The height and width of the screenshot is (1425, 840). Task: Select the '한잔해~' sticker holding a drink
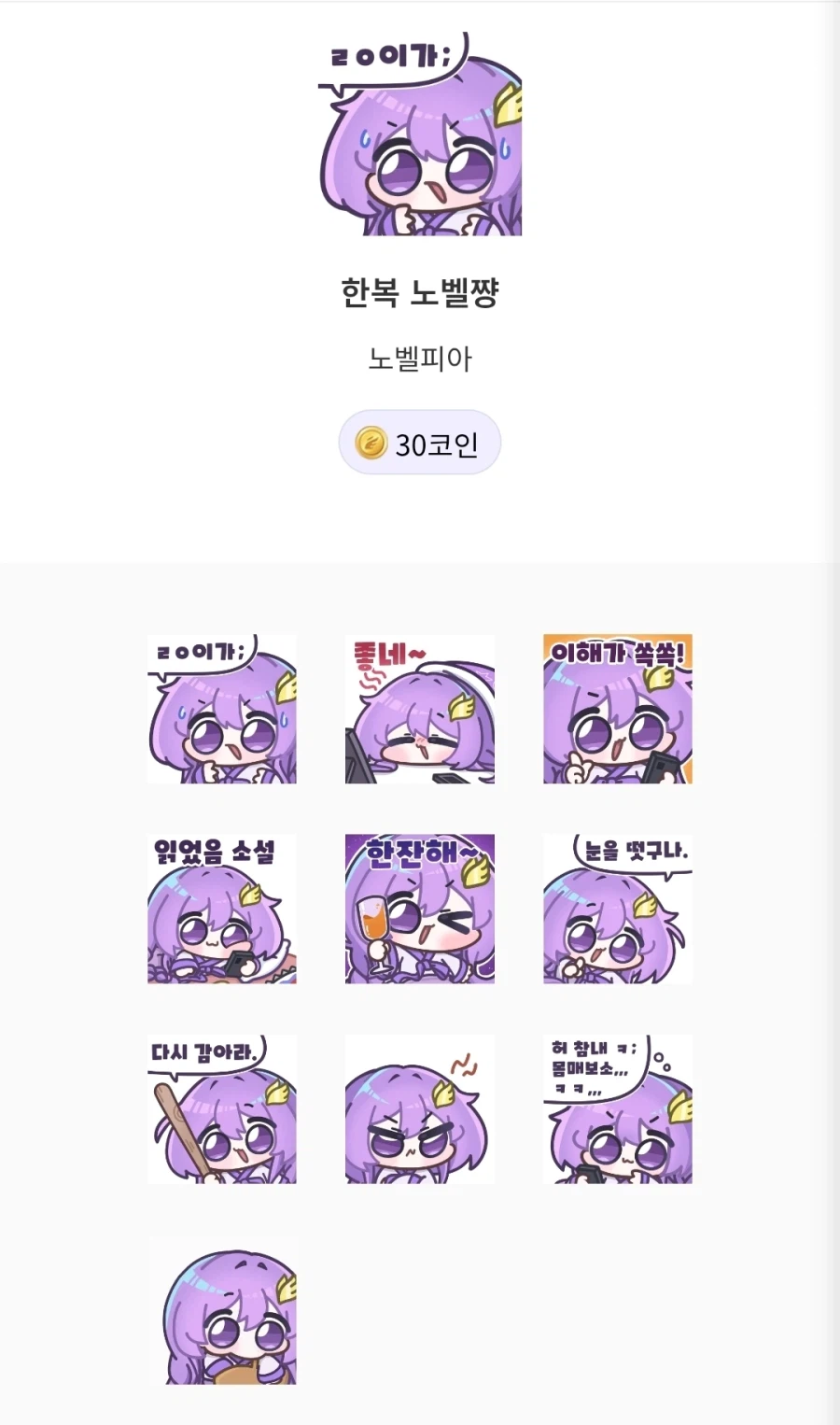pyautogui.click(x=420, y=906)
